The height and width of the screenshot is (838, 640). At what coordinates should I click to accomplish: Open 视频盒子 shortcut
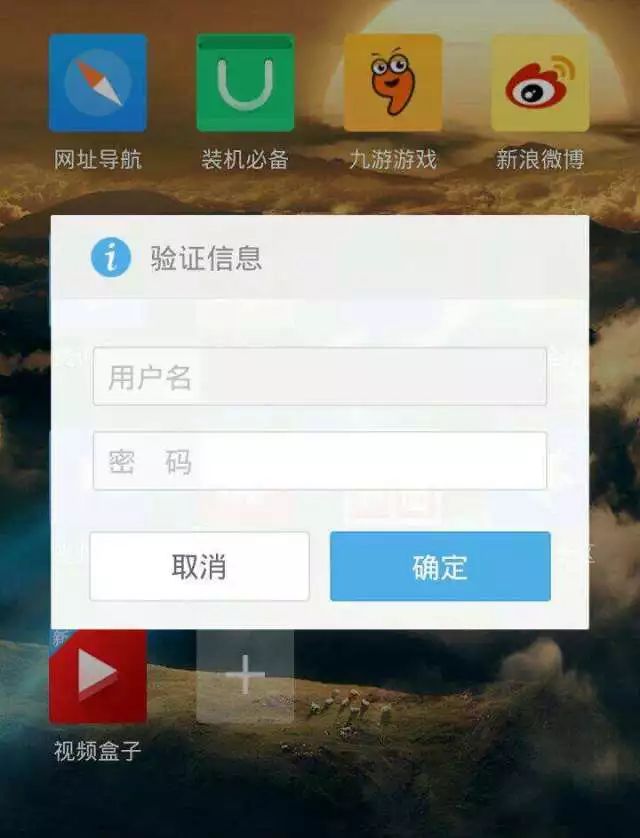[x=97, y=678]
